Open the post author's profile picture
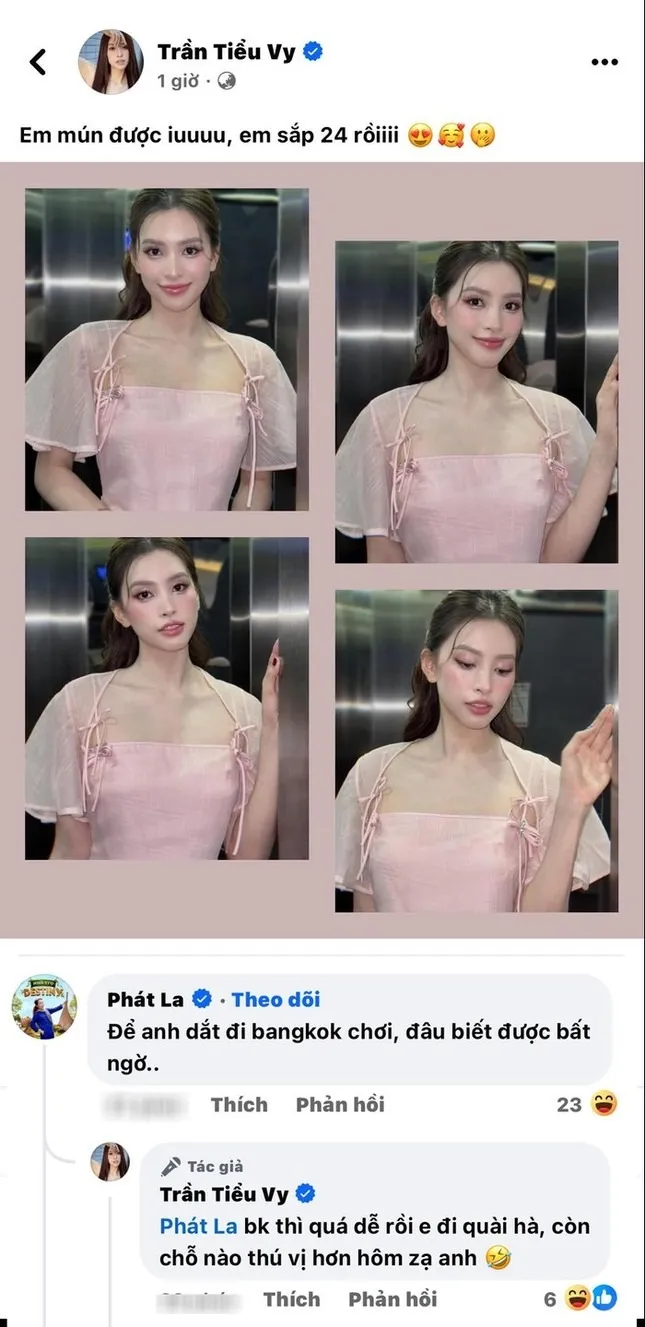The height and width of the screenshot is (1327, 645). 110,62
